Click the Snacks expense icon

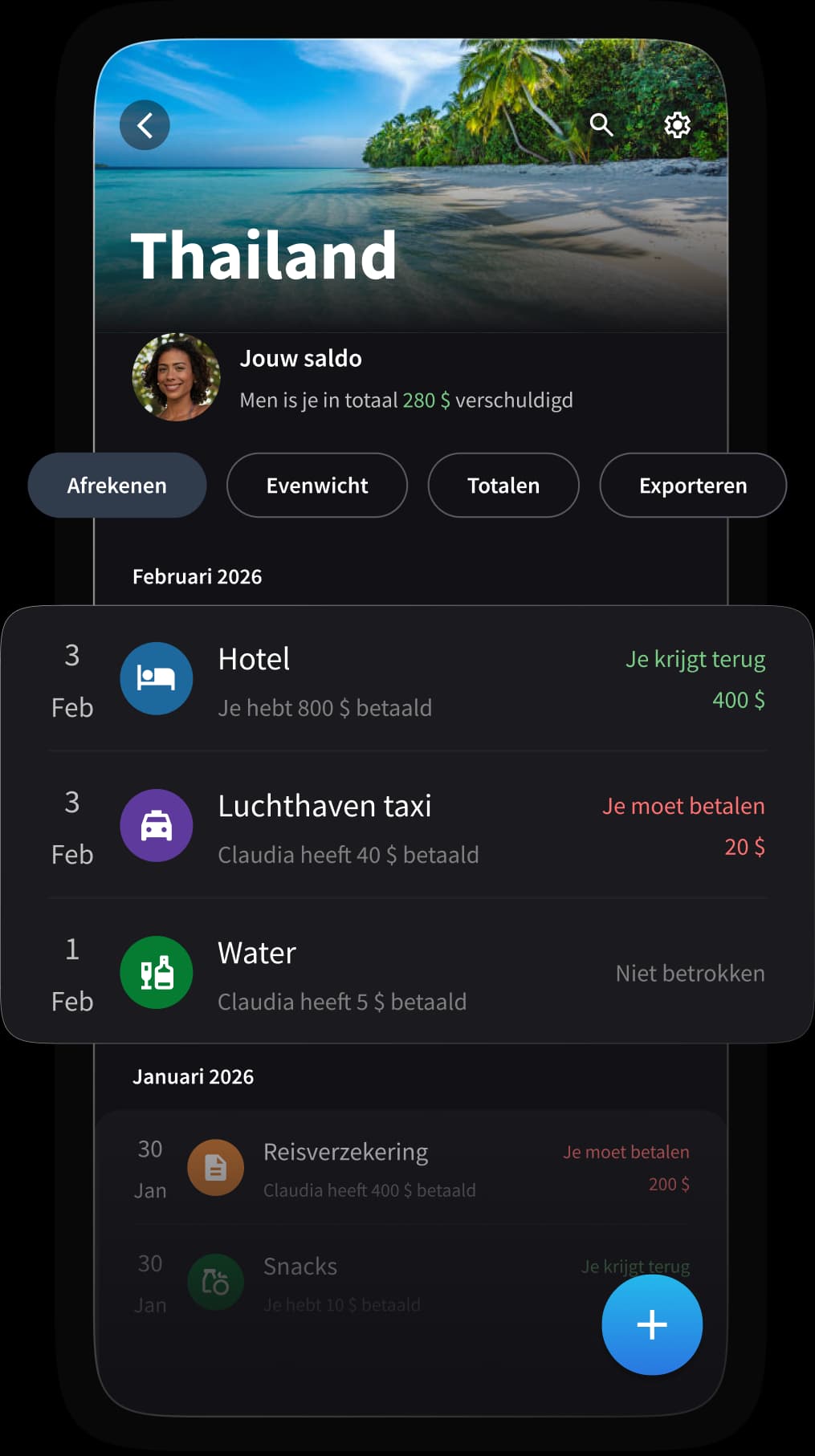click(215, 1282)
